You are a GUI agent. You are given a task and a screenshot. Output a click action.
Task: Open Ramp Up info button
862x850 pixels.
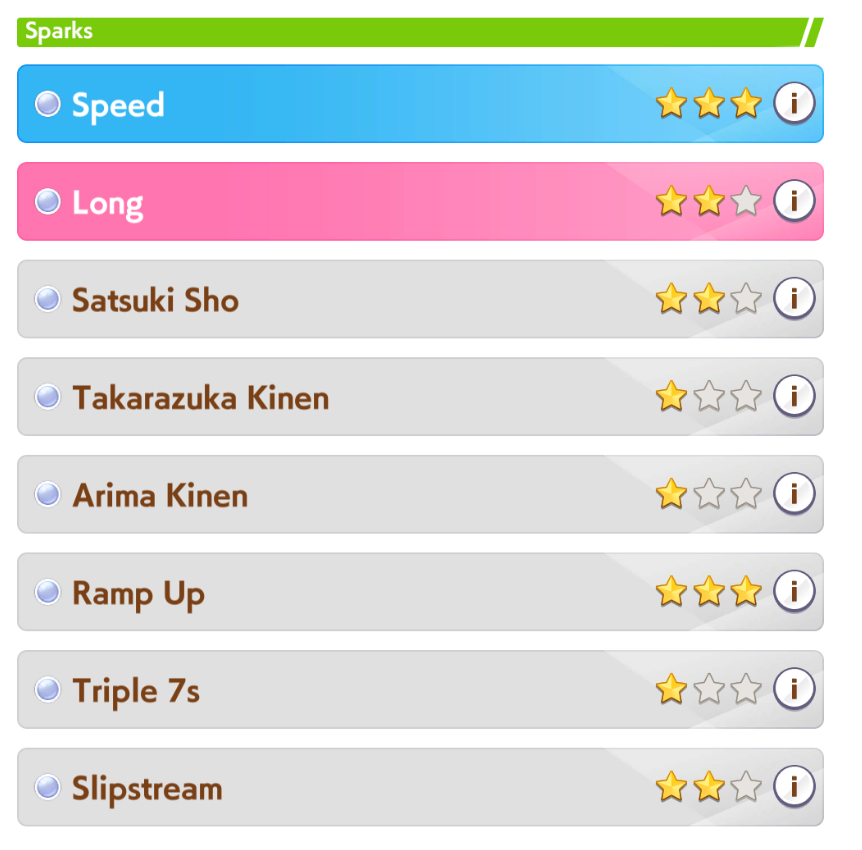coord(794,591)
